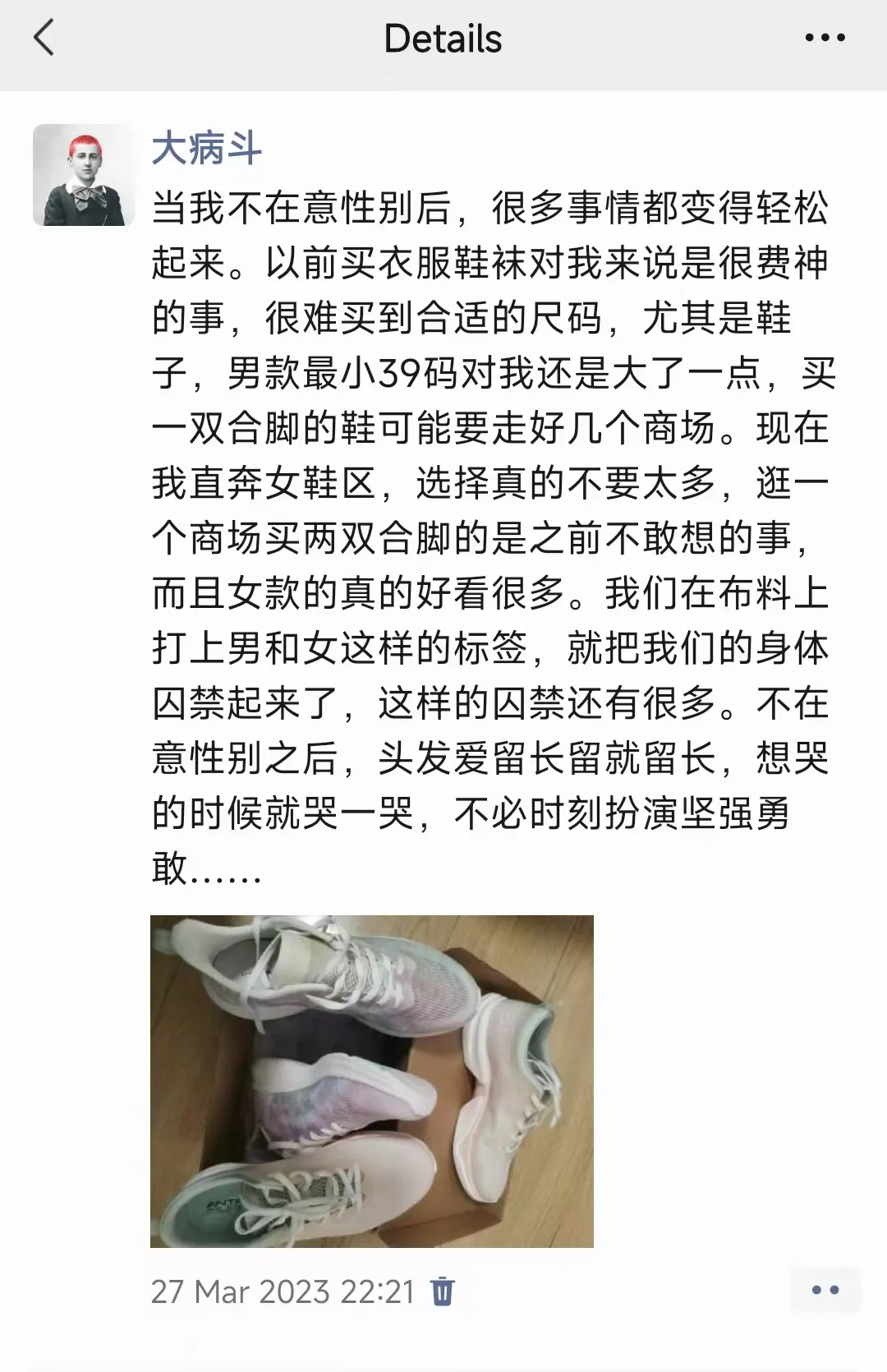The height and width of the screenshot is (1372, 887).
Task: Delete this post with the trash icon
Action: pos(443,1291)
